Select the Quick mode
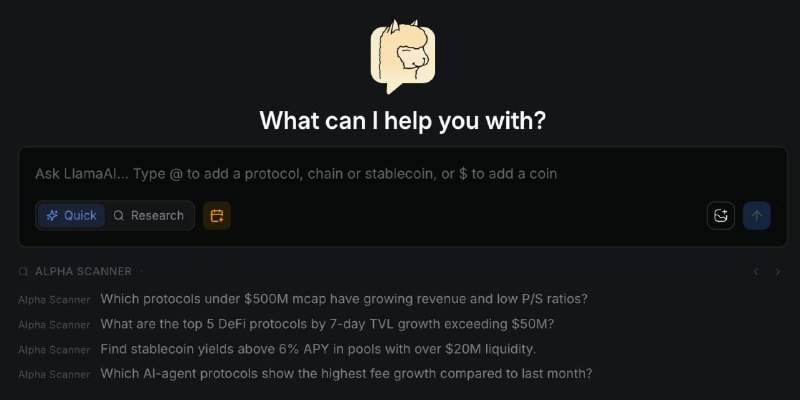 (x=71, y=215)
